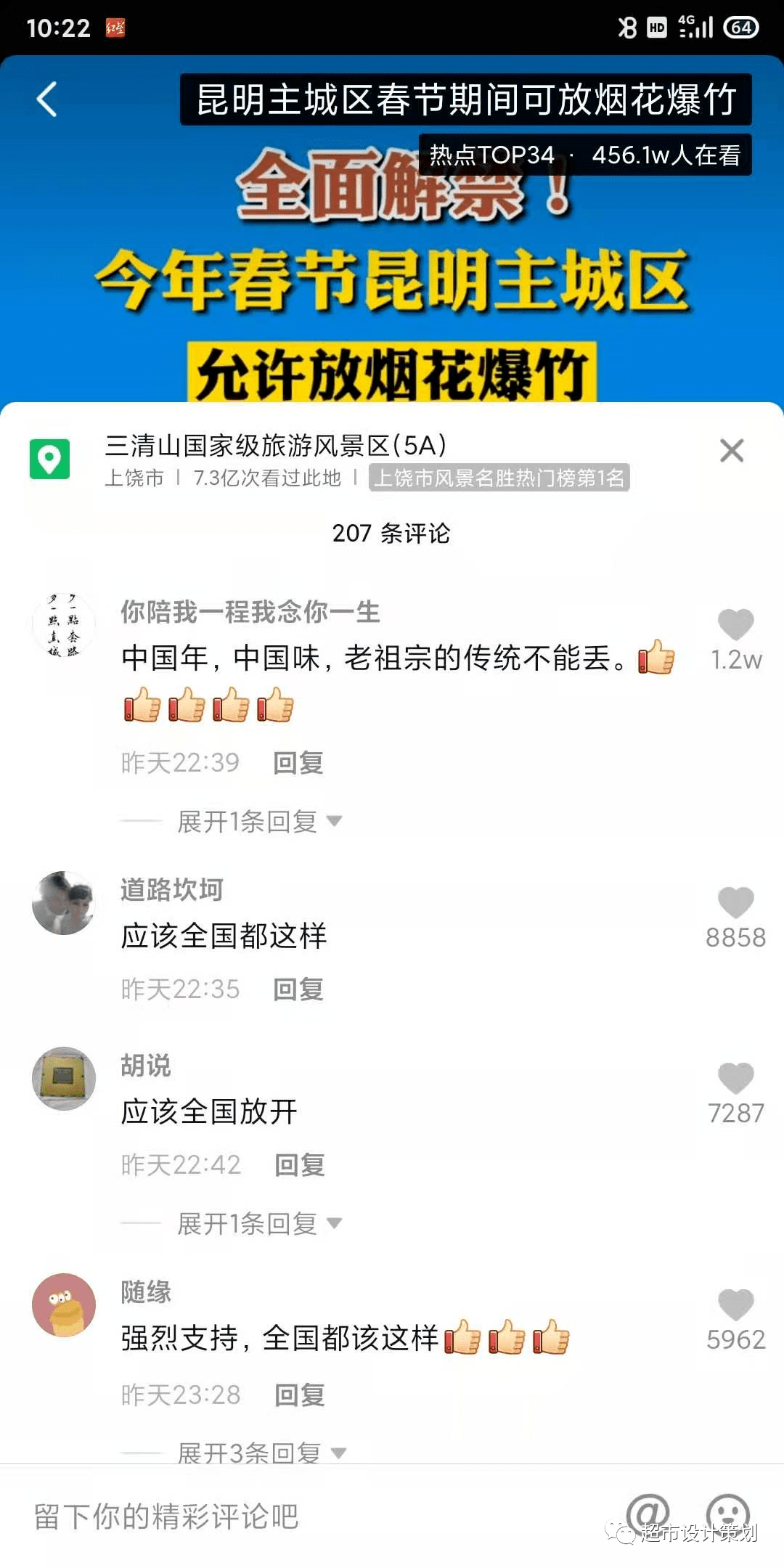
Task: Open 随缘's profile avatar
Action: point(64,1305)
